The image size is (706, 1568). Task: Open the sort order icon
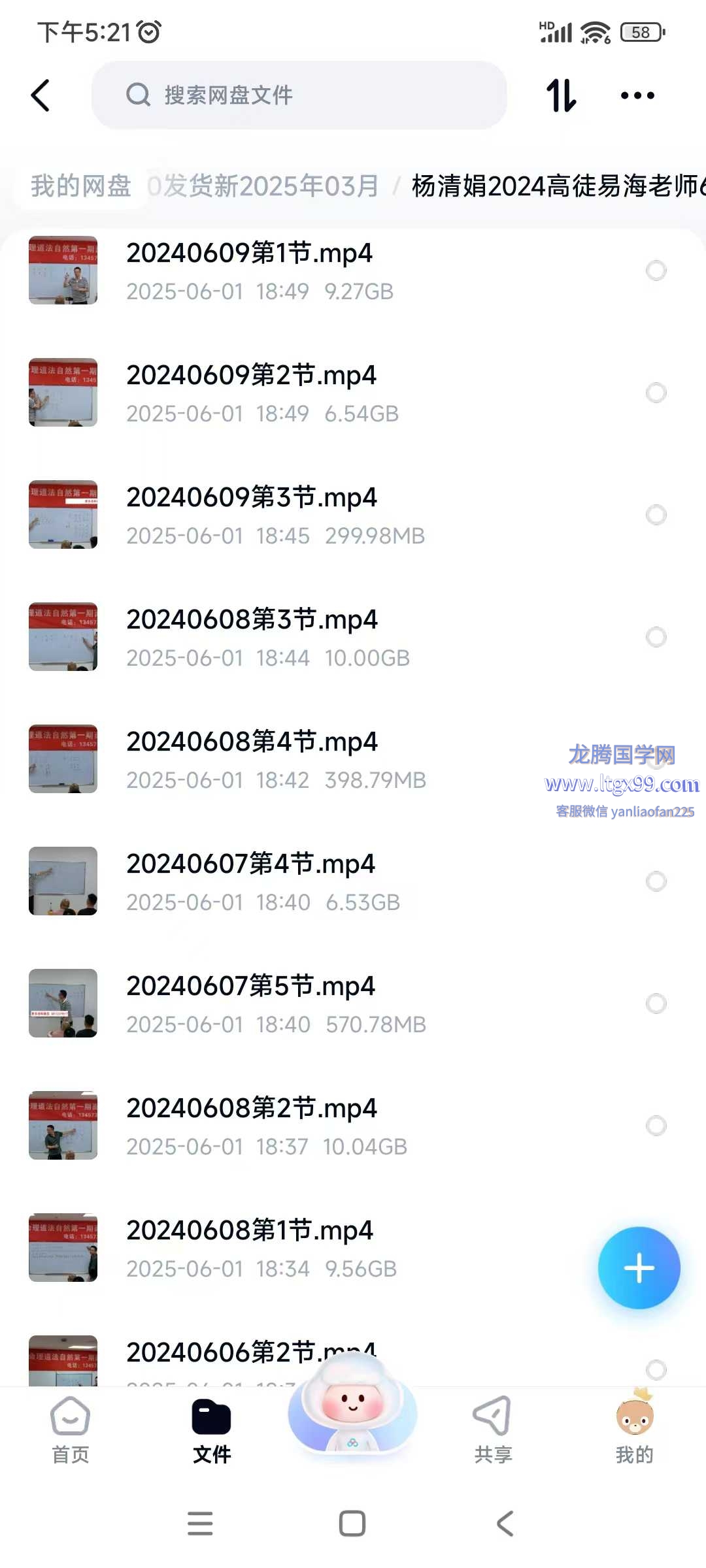(x=561, y=95)
